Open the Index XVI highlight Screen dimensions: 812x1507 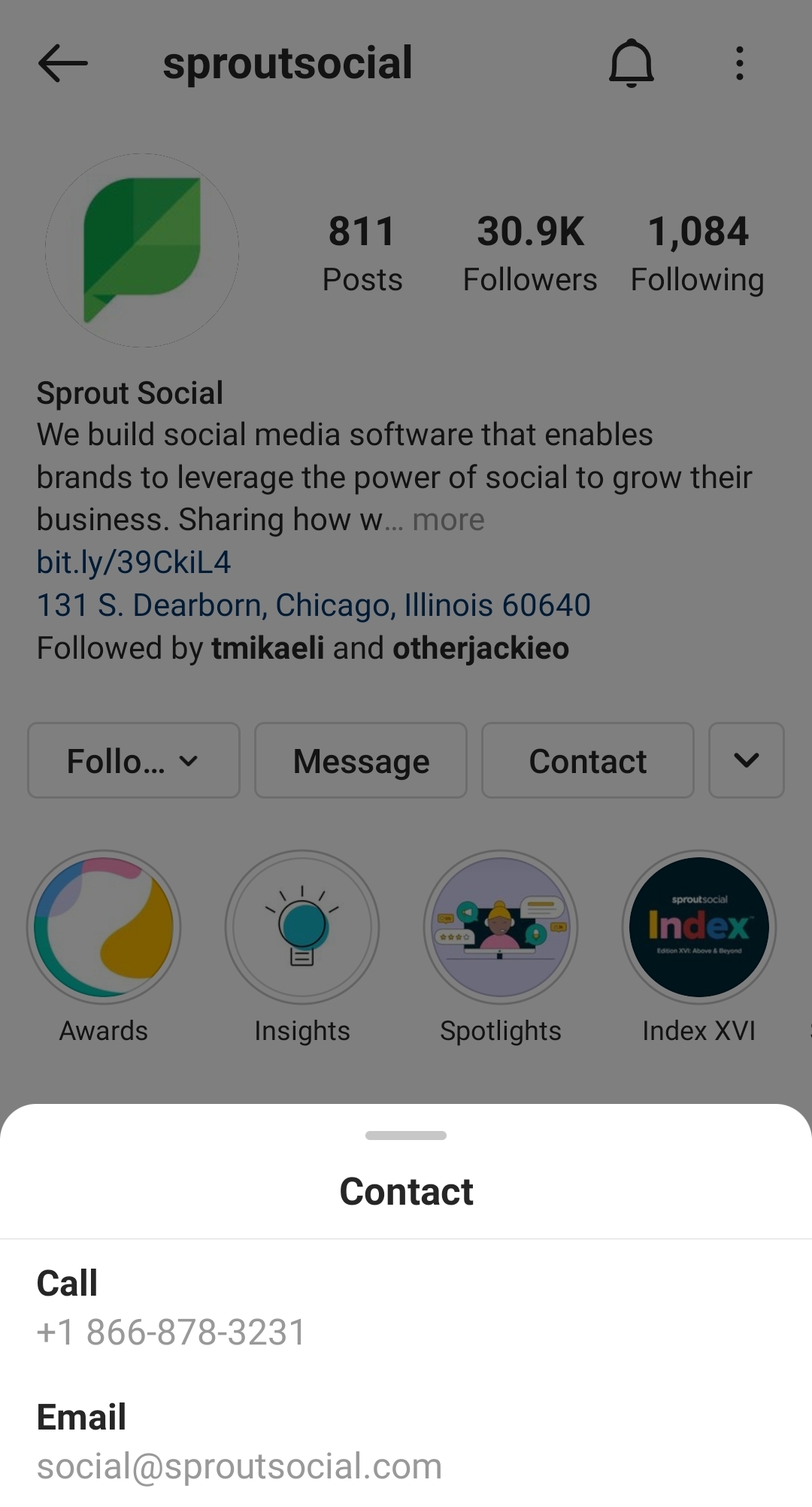698,927
